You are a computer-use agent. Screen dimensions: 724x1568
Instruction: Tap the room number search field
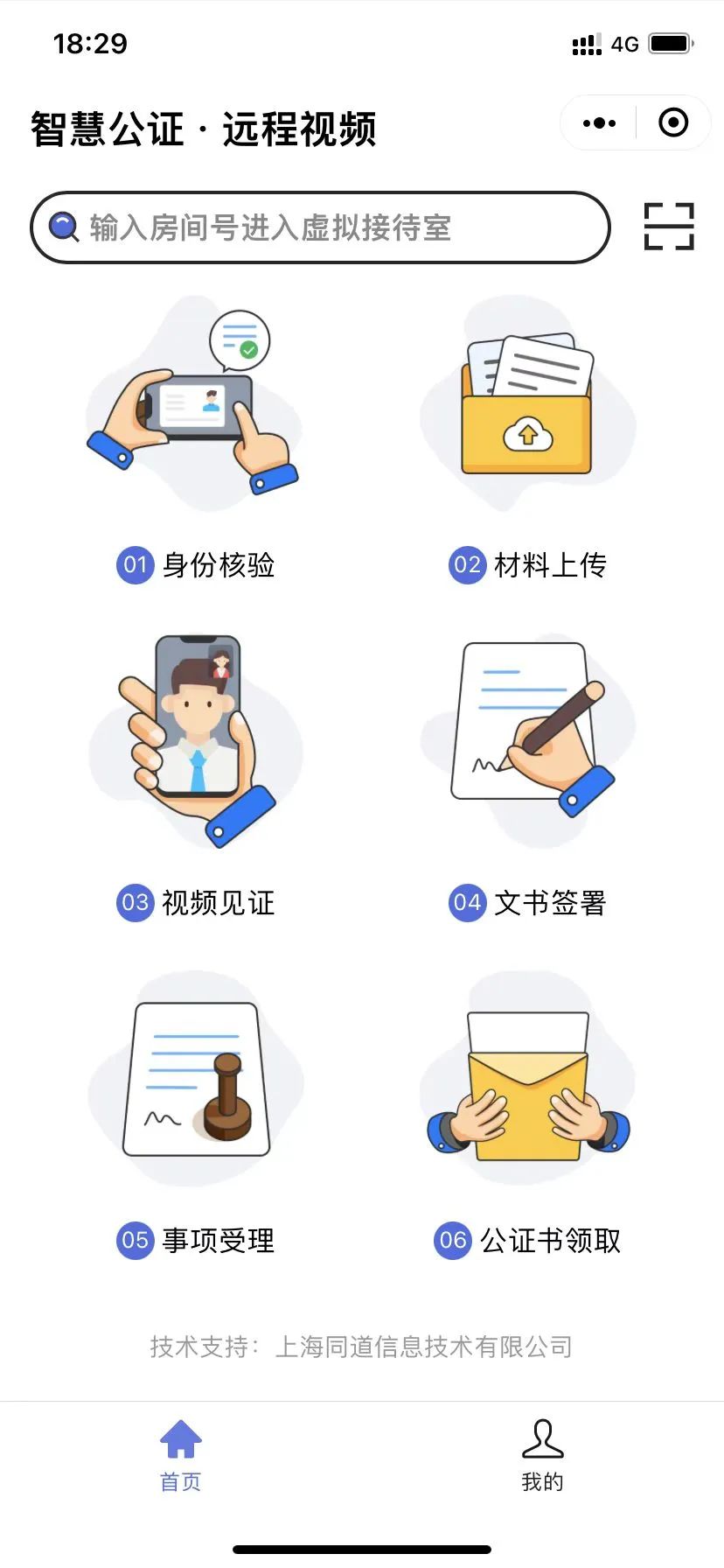[320, 227]
